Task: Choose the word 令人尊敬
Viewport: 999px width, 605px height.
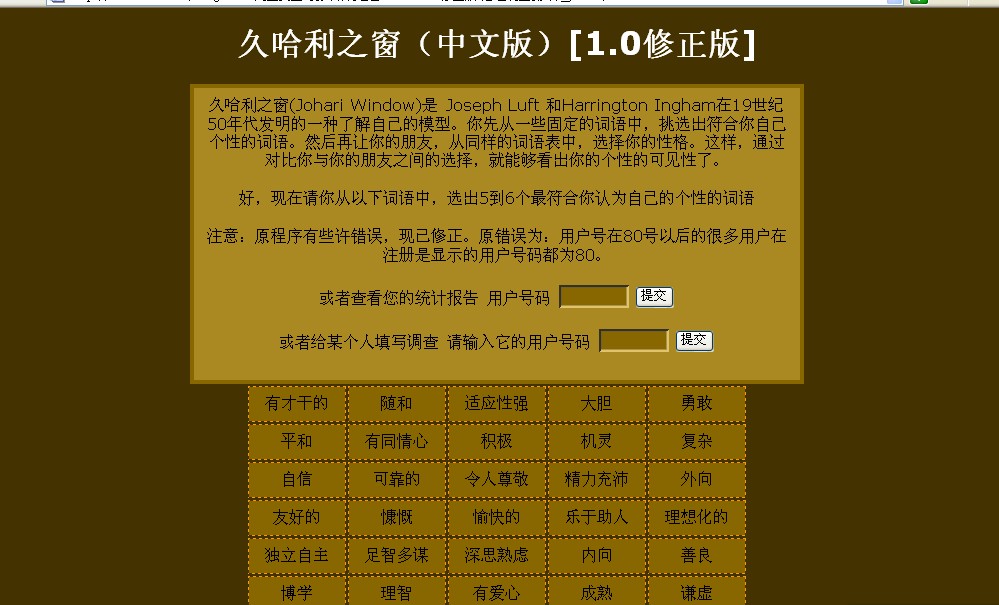Action: coord(496,479)
